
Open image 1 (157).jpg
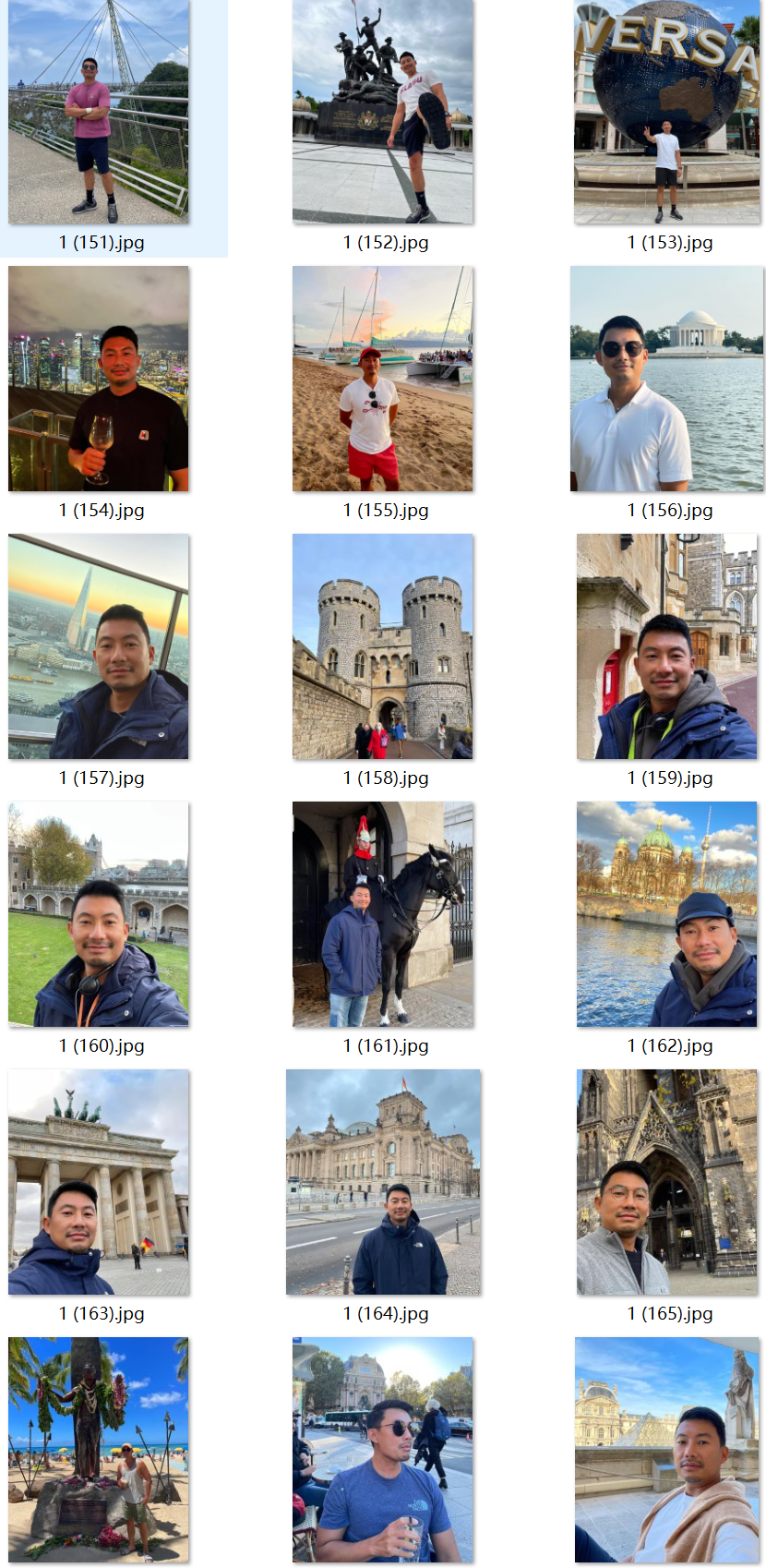[99, 646]
